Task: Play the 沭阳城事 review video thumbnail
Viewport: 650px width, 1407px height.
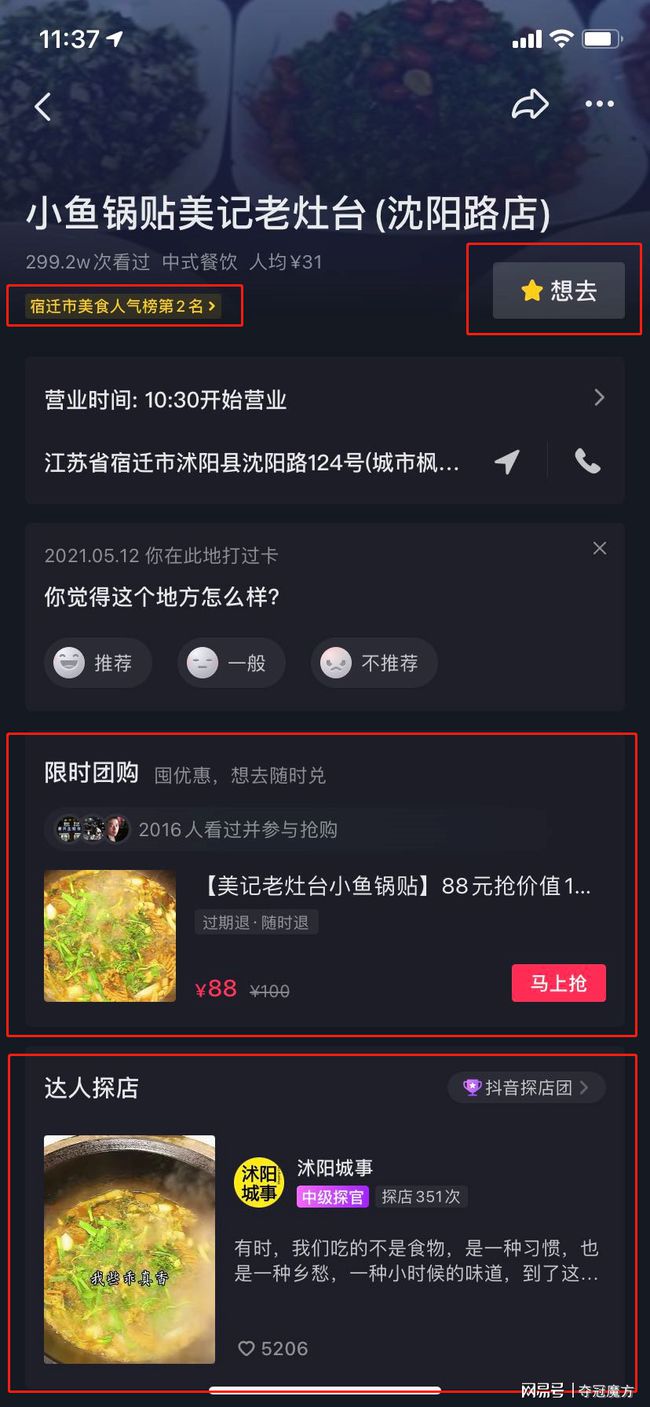Action: pos(129,1249)
